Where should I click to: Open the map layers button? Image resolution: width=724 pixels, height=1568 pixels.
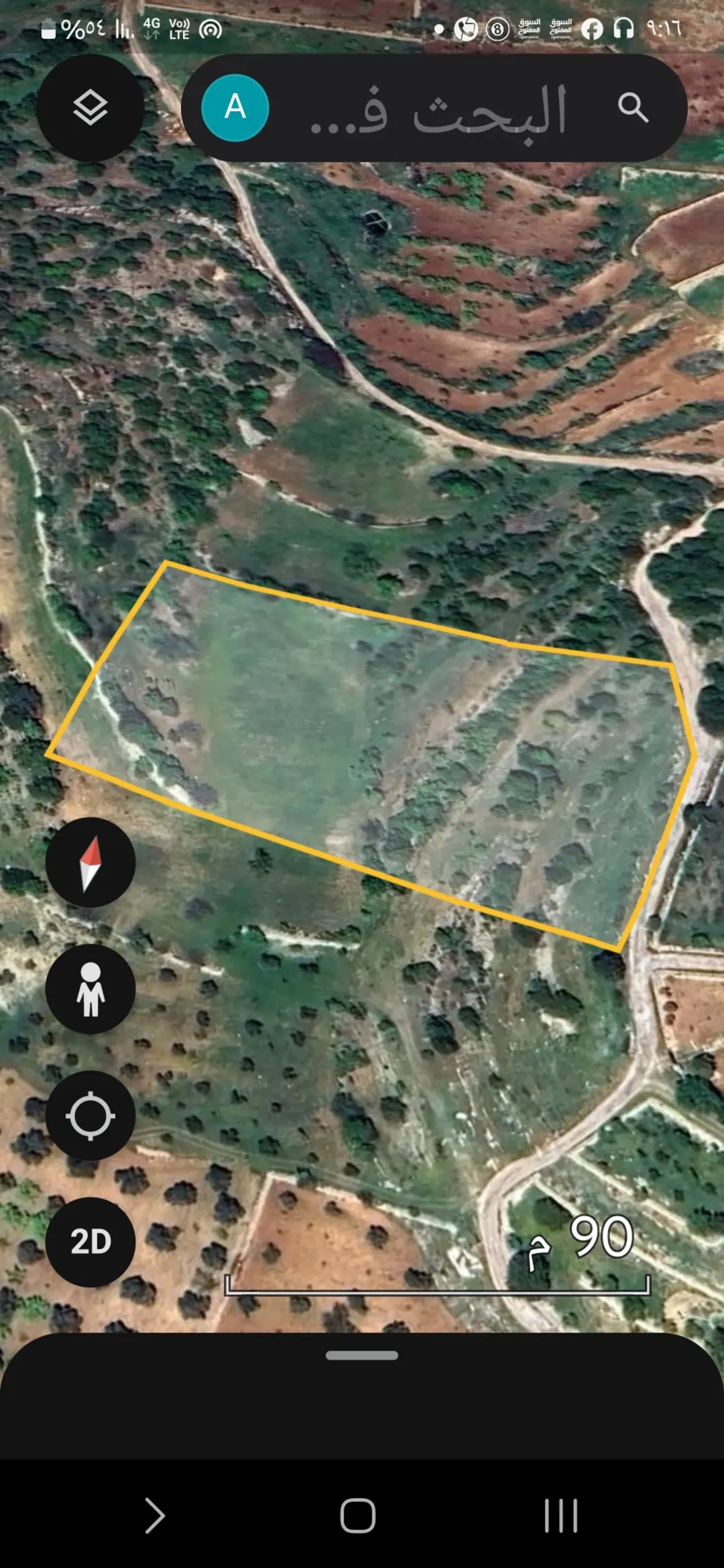pyautogui.click(x=90, y=108)
